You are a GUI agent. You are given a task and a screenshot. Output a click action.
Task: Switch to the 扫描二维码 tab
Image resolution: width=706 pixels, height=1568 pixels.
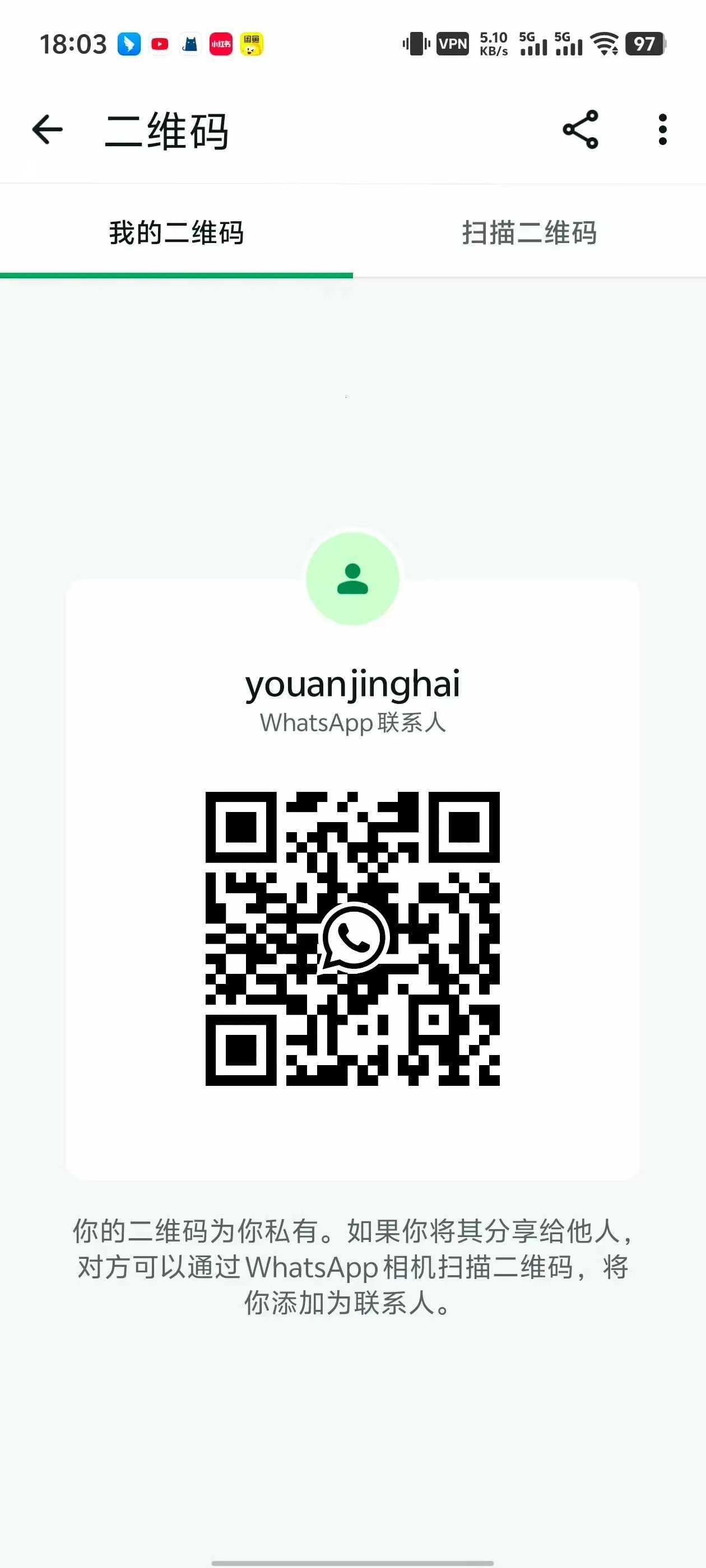pyautogui.click(x=529, y=233)
